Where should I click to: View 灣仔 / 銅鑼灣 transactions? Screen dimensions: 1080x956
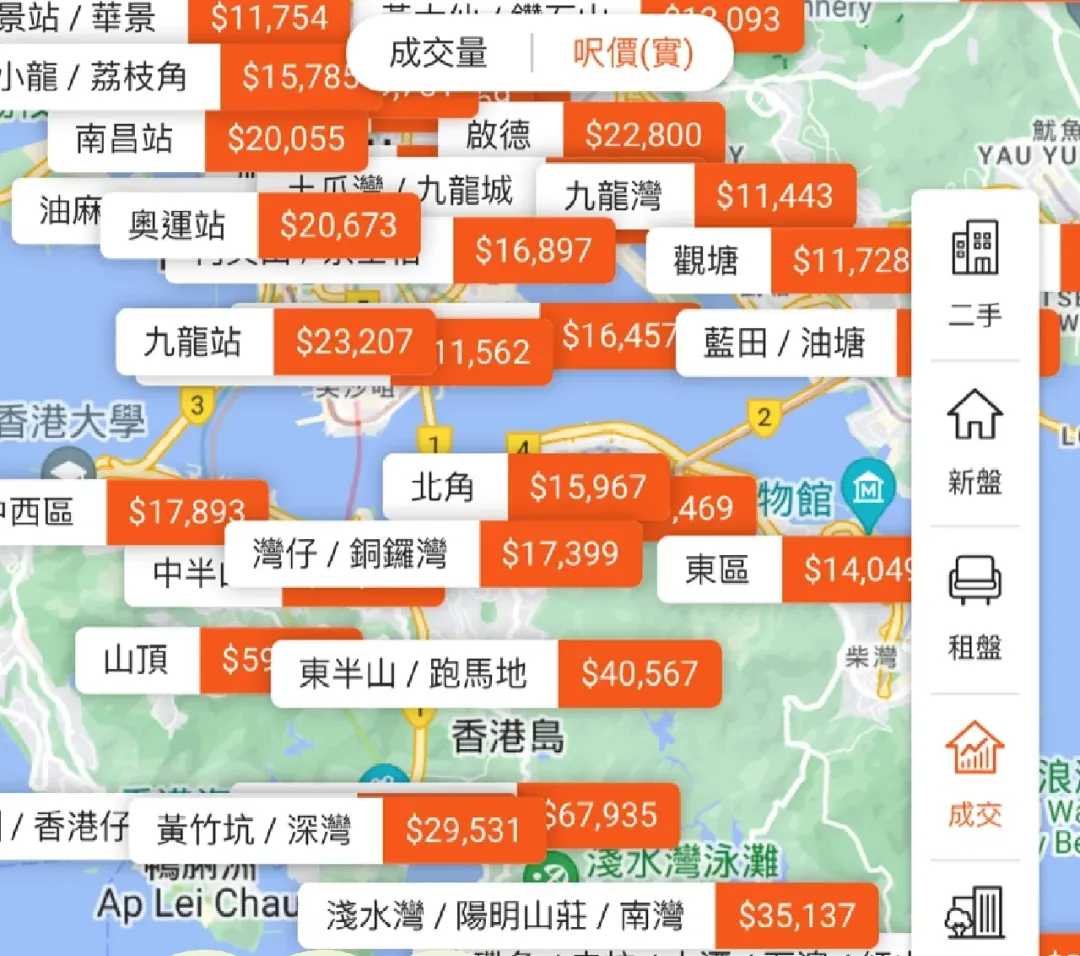[433, 554]
